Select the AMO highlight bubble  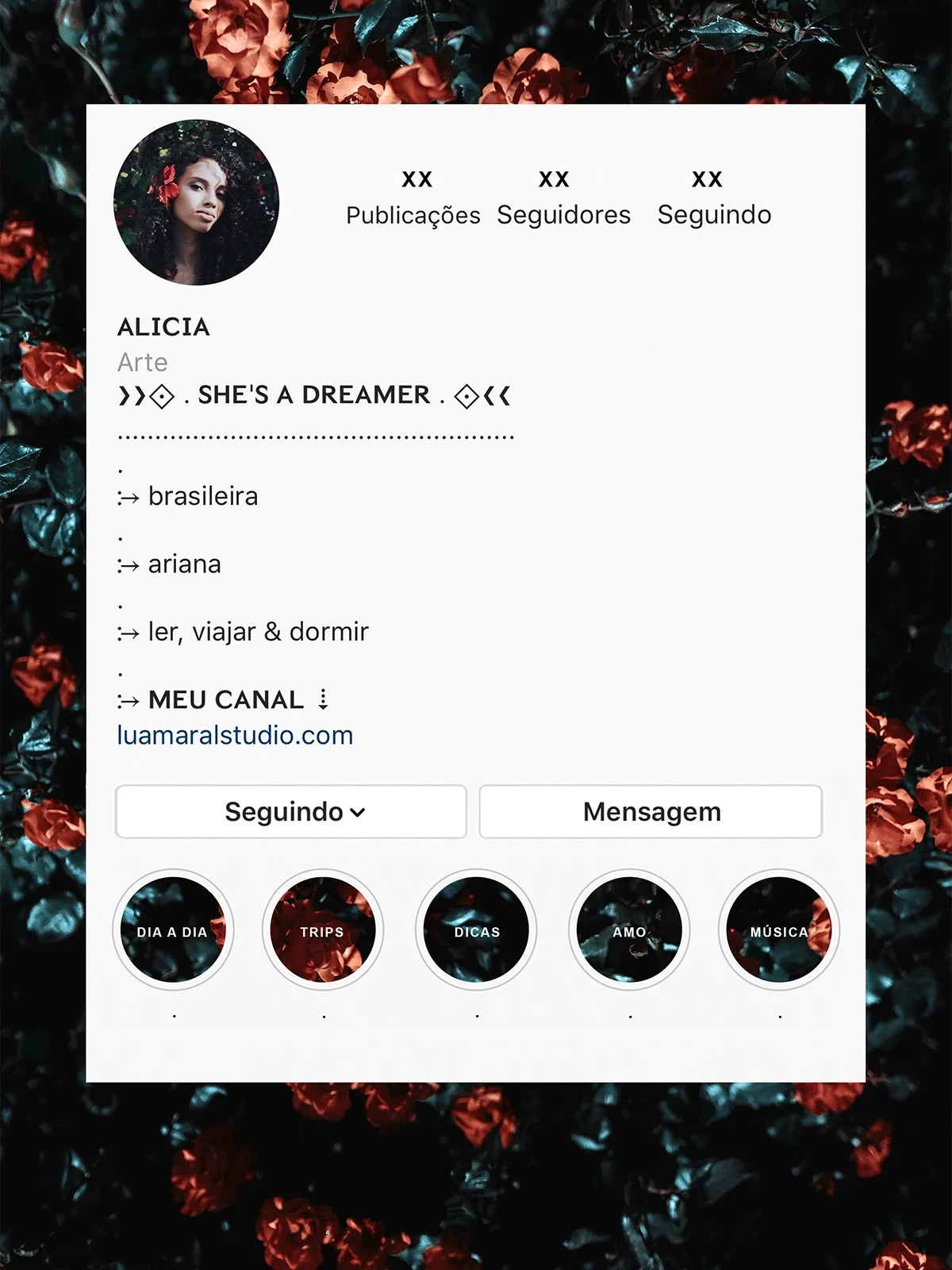(629, 930)
